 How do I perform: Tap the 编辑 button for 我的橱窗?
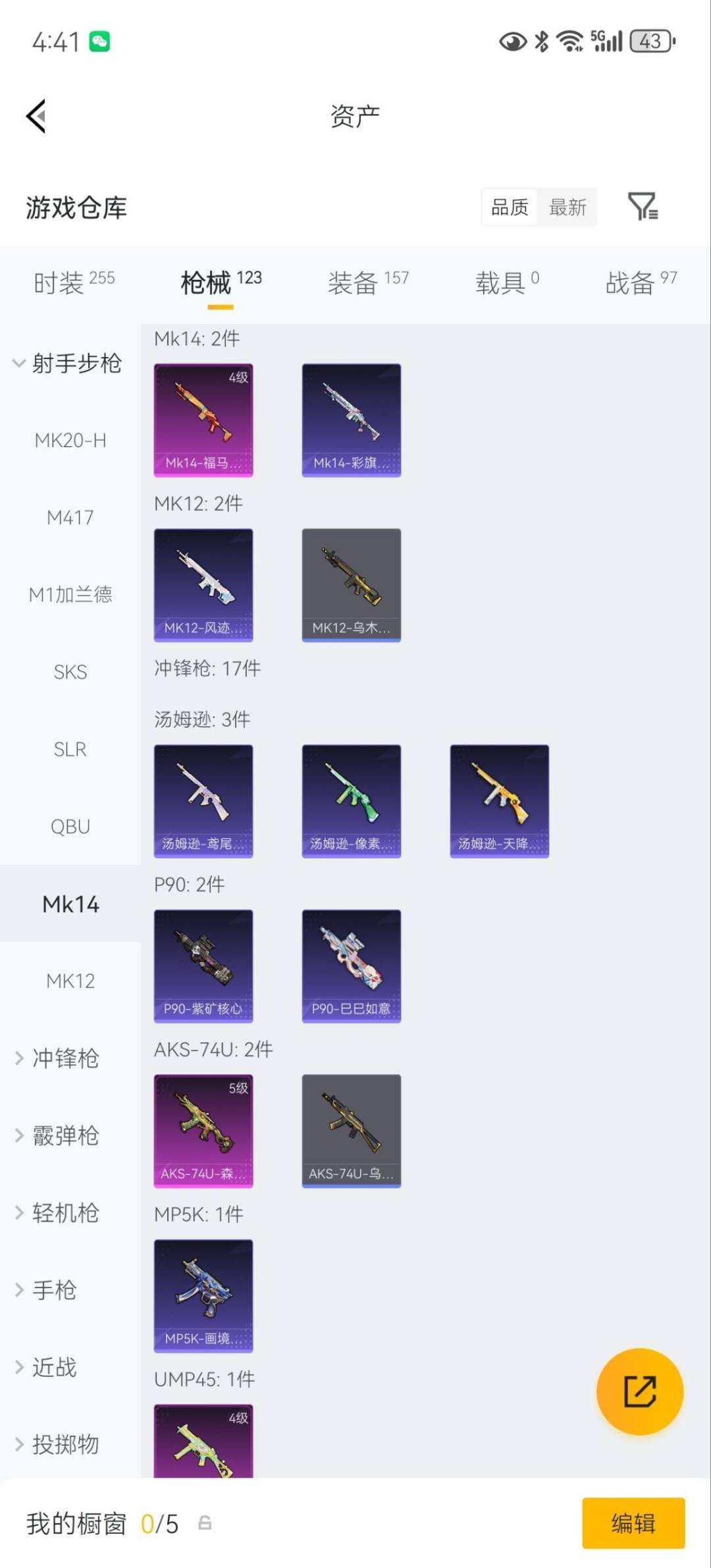633,1523
